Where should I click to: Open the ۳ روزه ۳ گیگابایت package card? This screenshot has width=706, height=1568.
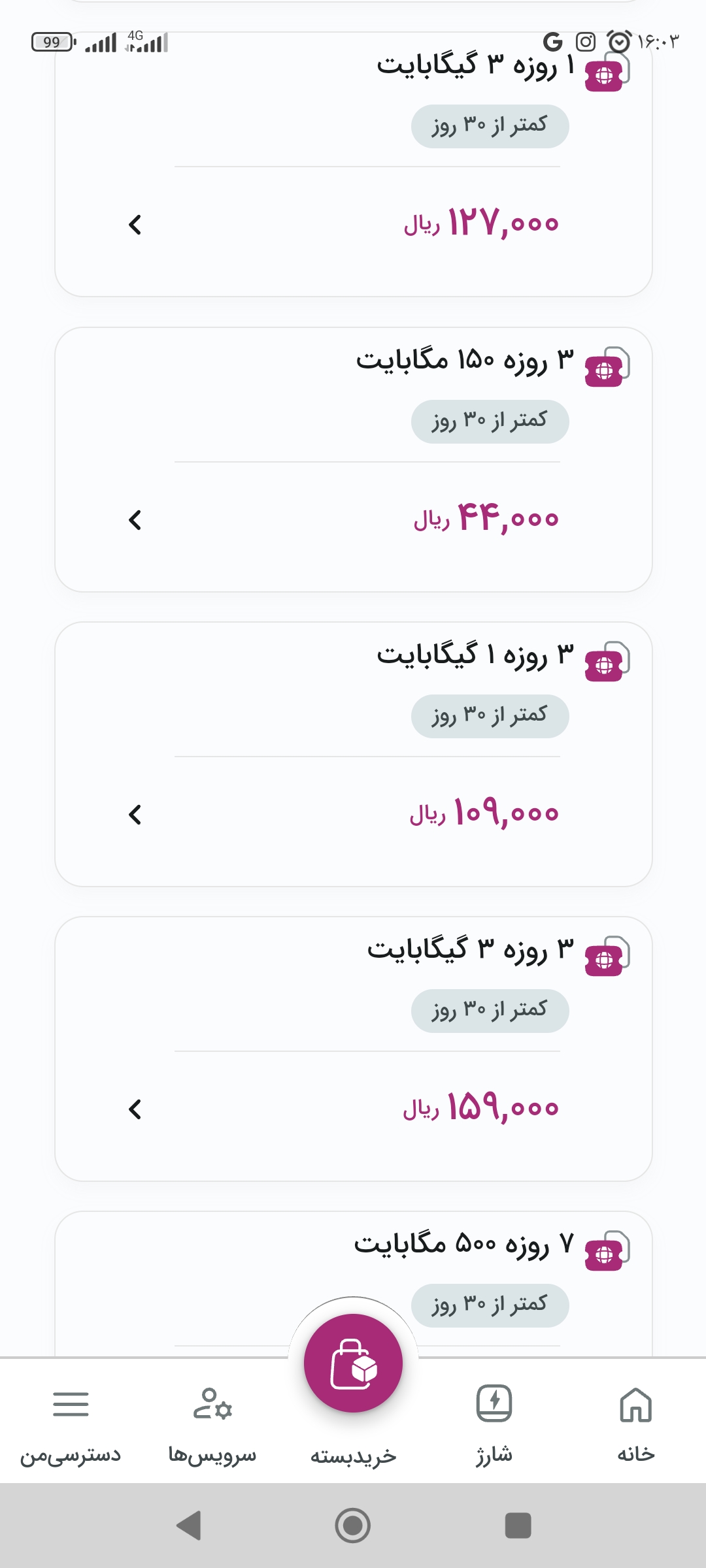[353, 1049]
